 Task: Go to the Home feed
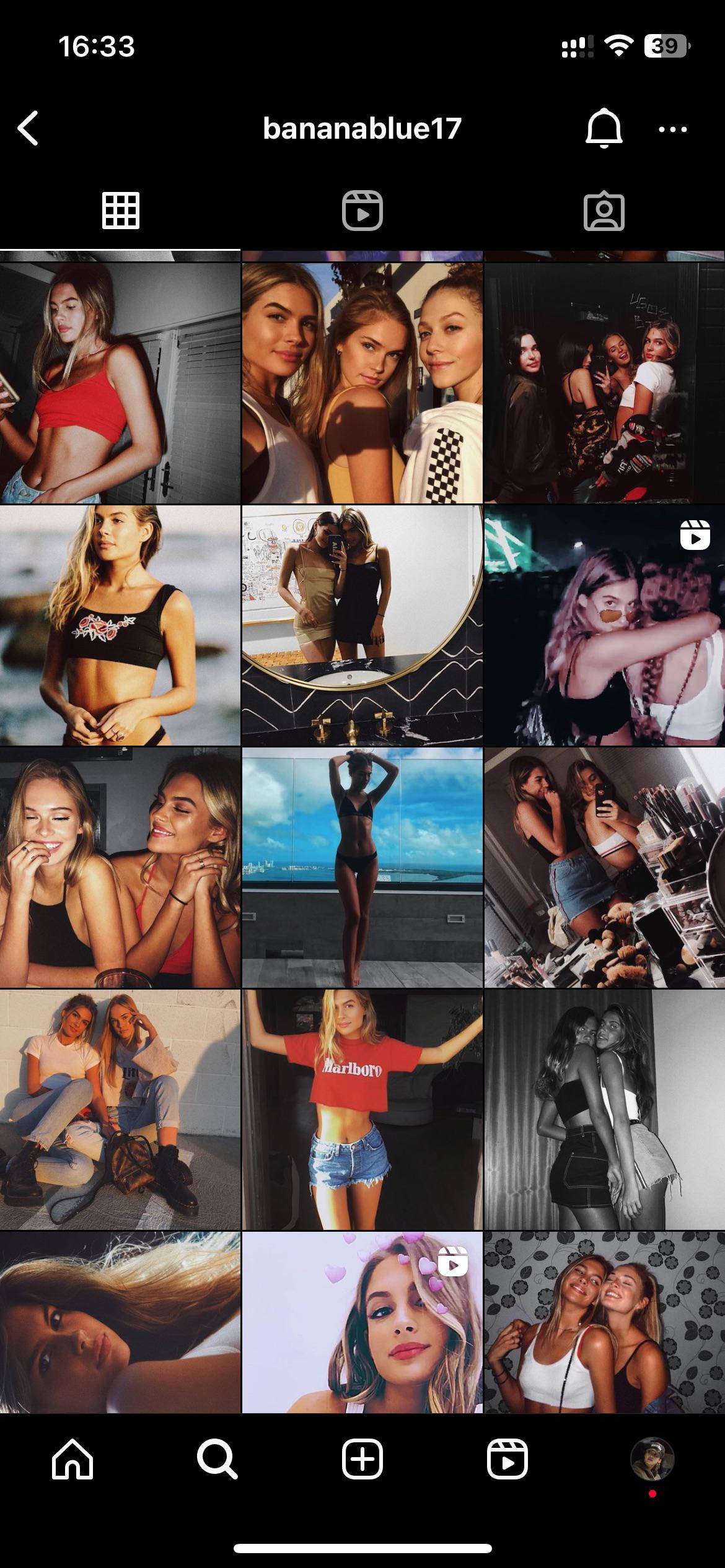[x=72, y=1459]
